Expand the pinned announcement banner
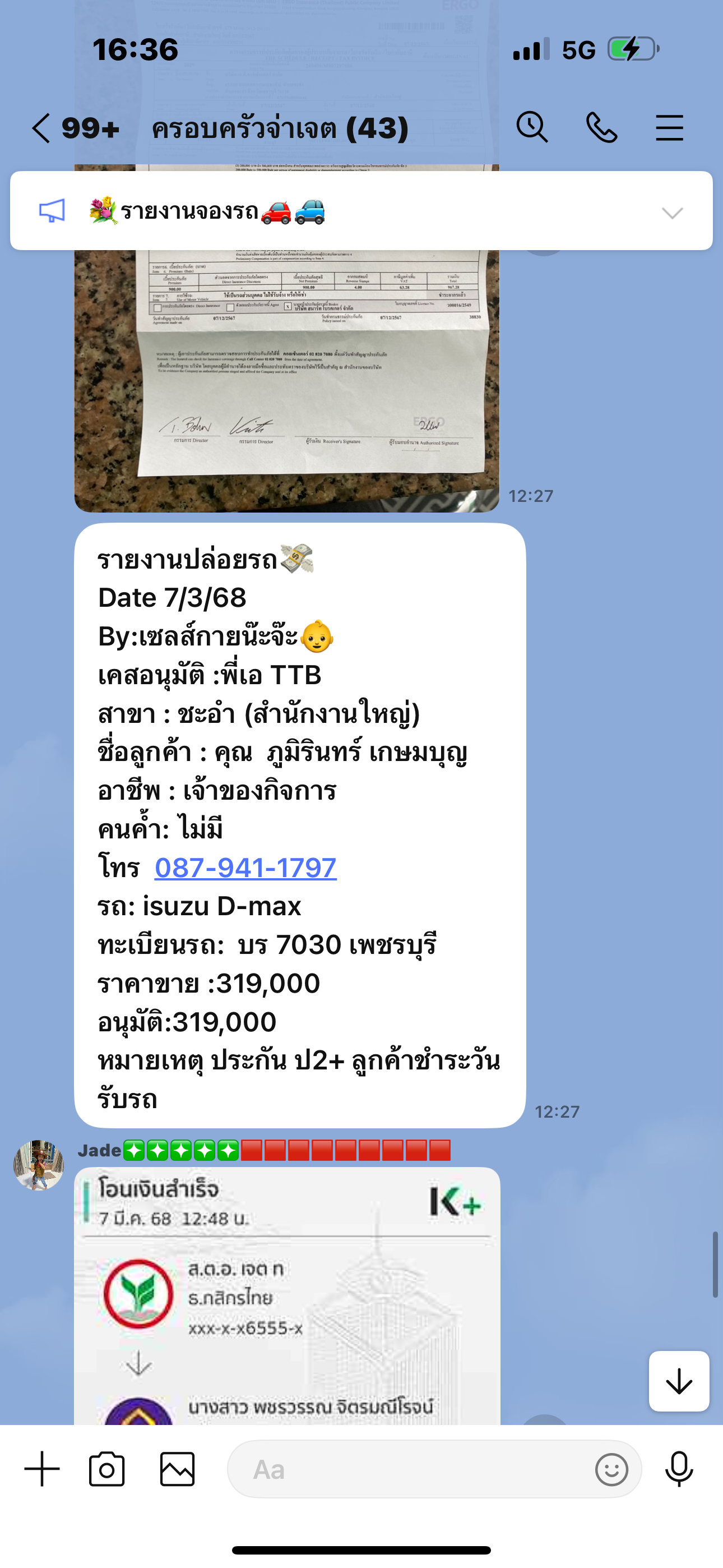This screenshot has height=1568, width=723. click(x=672, y=213)
